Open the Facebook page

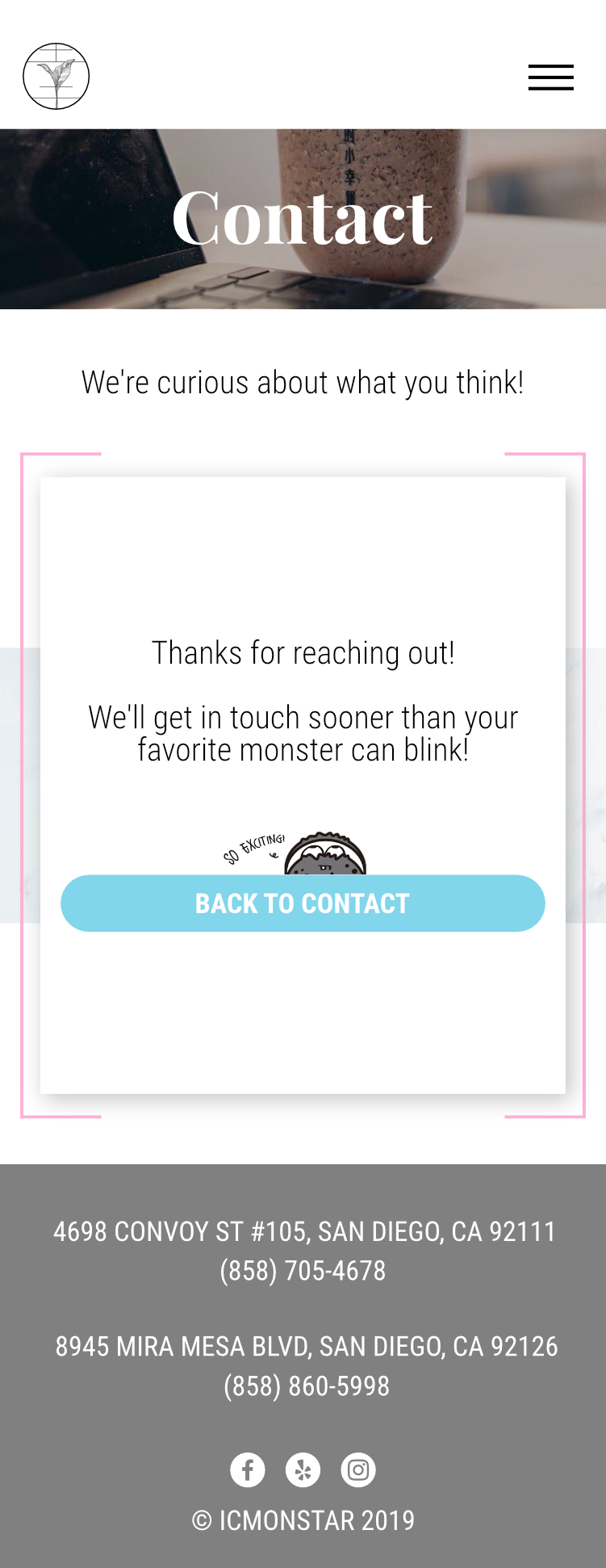[248, 1469]
